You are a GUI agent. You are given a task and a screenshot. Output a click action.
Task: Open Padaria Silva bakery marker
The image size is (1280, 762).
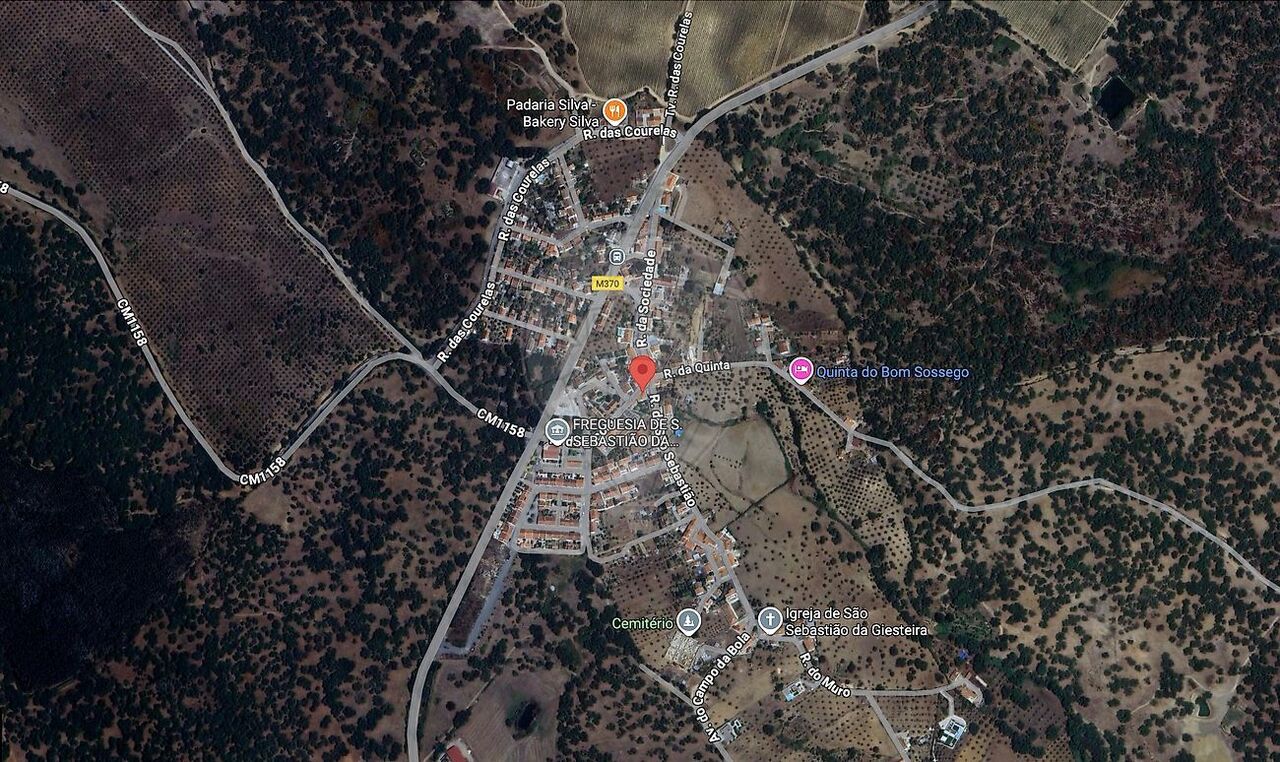tap(615, 109)
